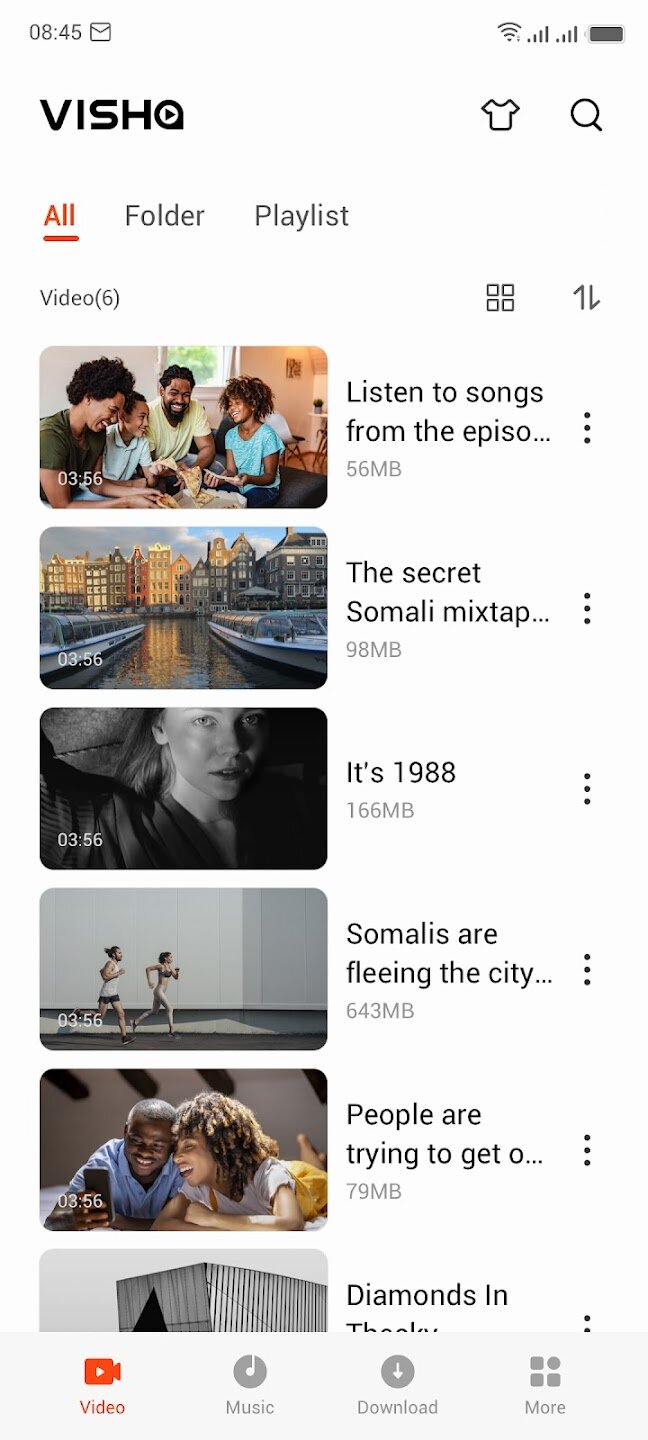Play "People are trying to get o…" video
Screen dimensions: 648x1440
click(x=184, y=1150)
